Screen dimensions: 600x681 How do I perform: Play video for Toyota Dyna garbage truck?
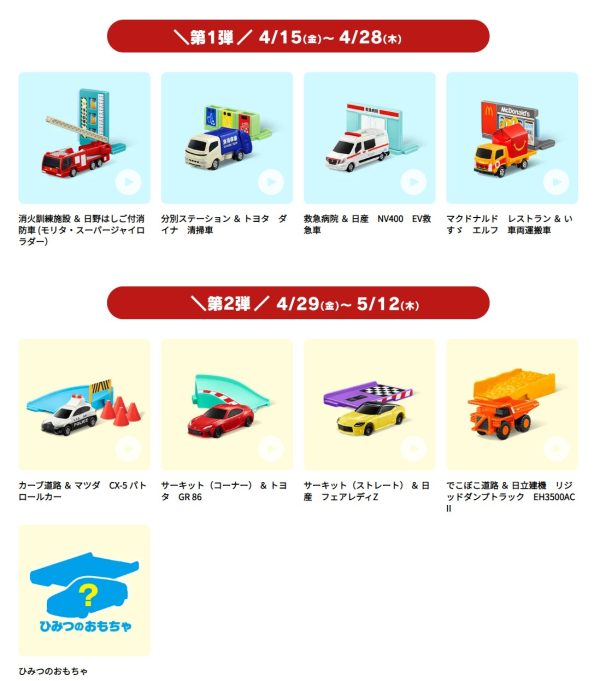(270, 182)
